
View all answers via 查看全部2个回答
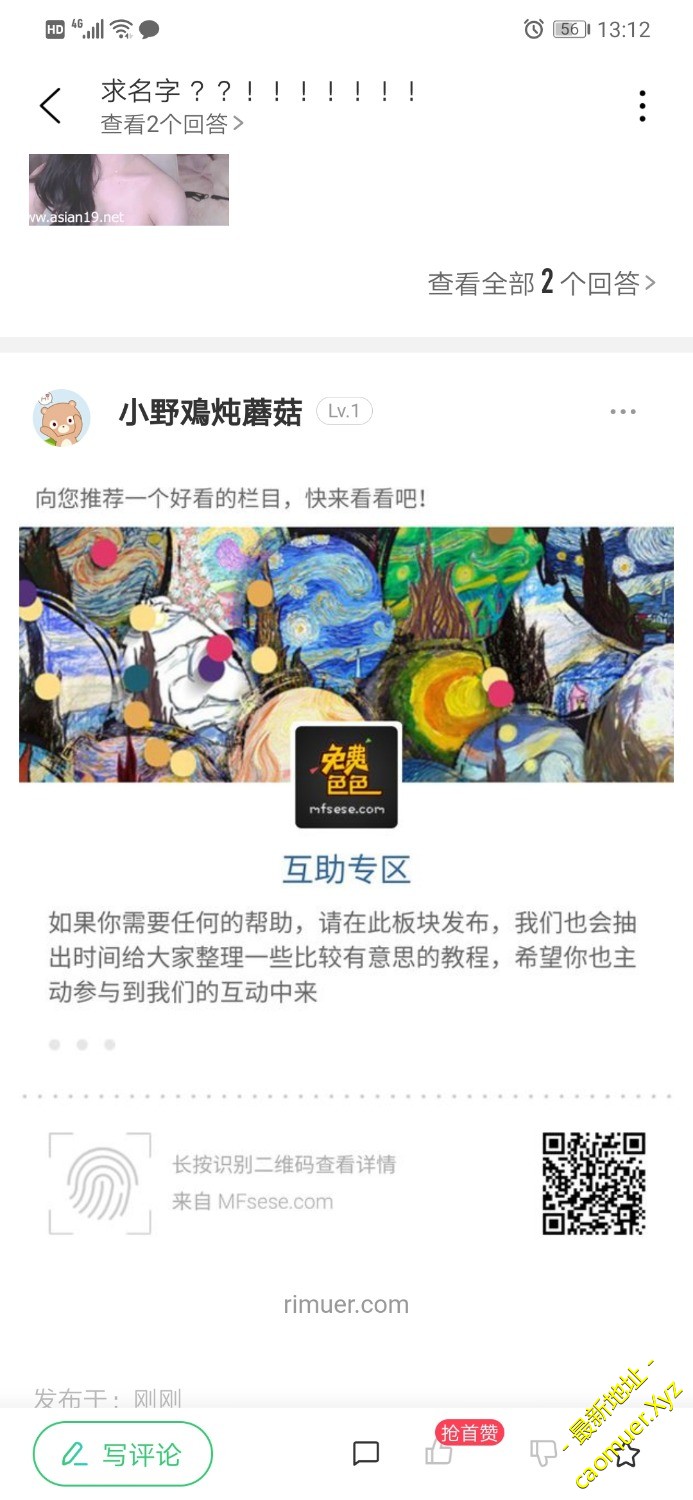click(x=541, y=283)
